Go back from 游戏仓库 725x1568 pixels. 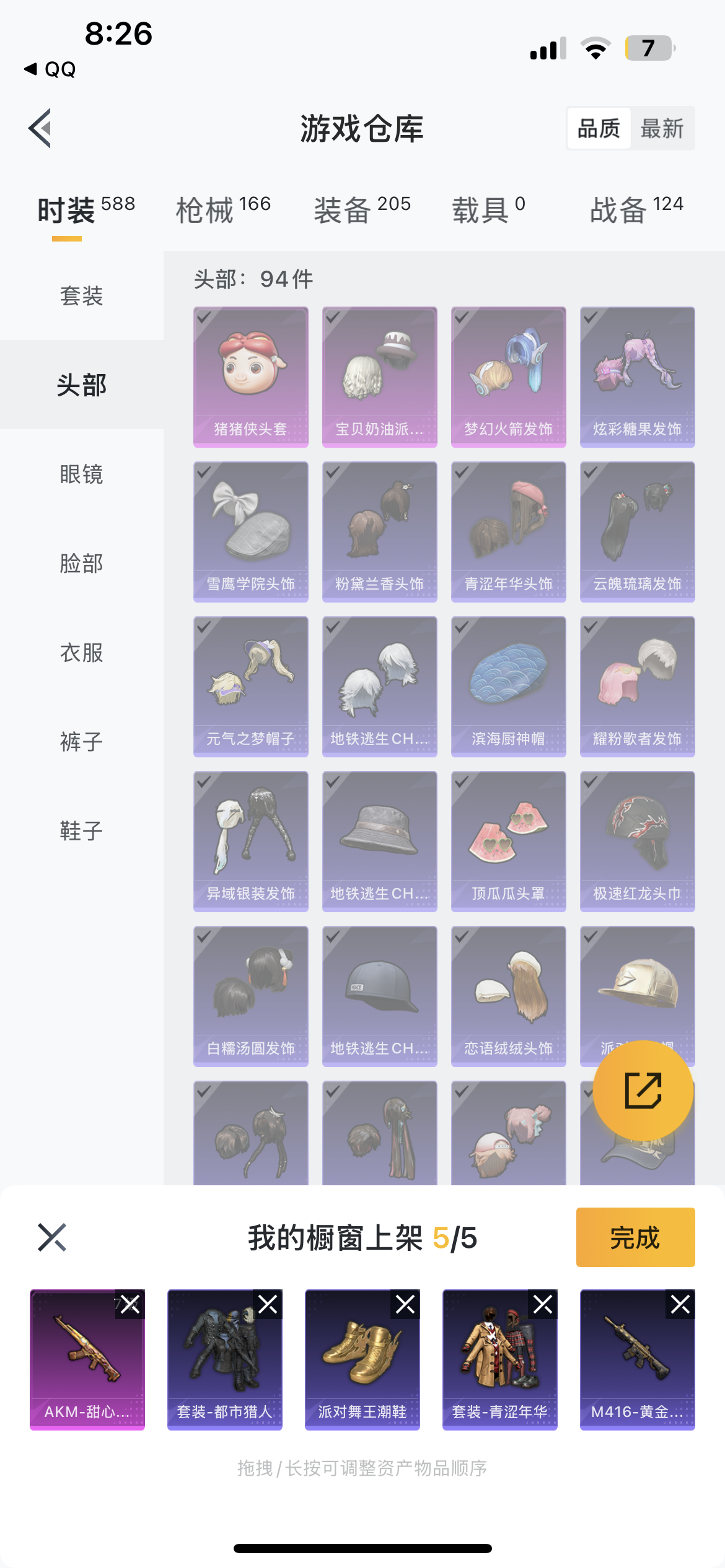40,129
